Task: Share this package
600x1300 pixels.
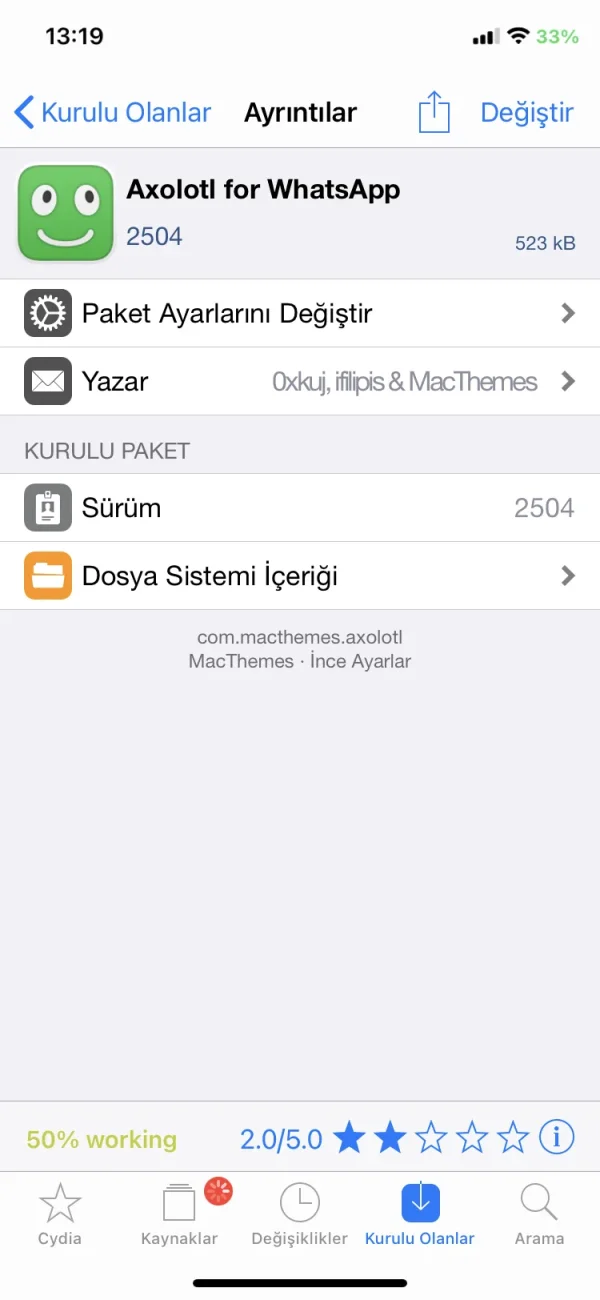Action: 434,111
